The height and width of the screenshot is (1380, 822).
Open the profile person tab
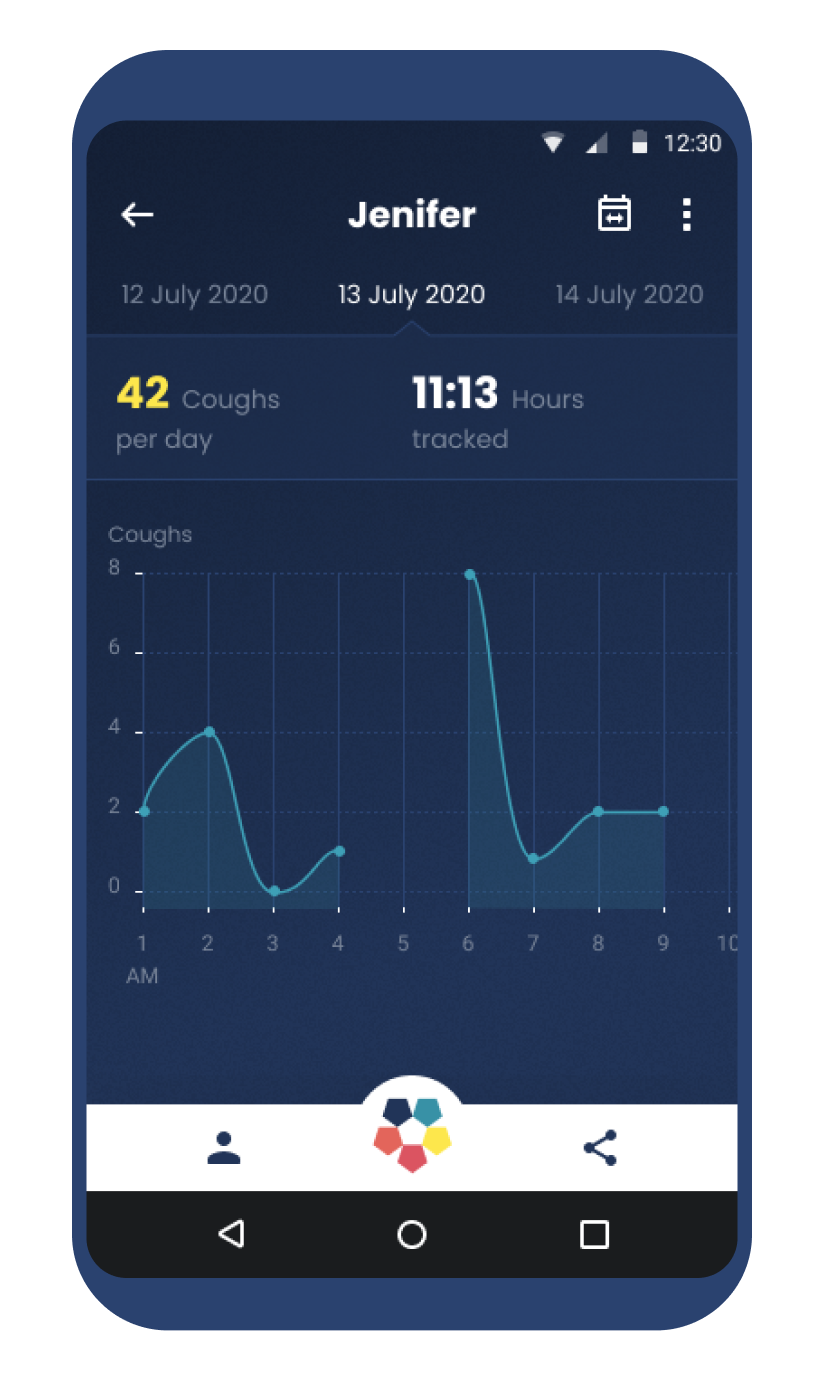pos(224,1148)
